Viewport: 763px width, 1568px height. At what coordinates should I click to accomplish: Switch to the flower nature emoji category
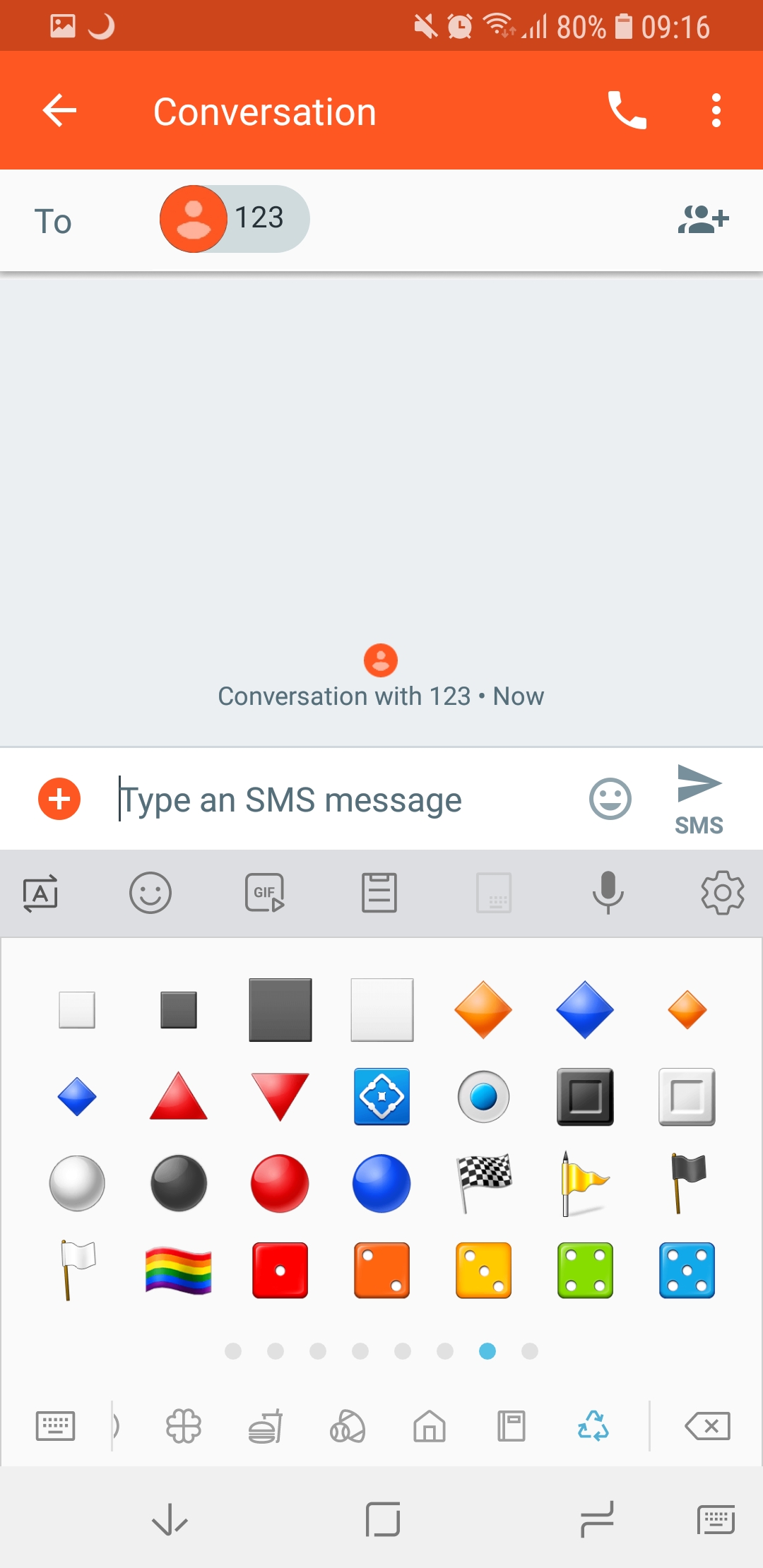pos(184,1426)
